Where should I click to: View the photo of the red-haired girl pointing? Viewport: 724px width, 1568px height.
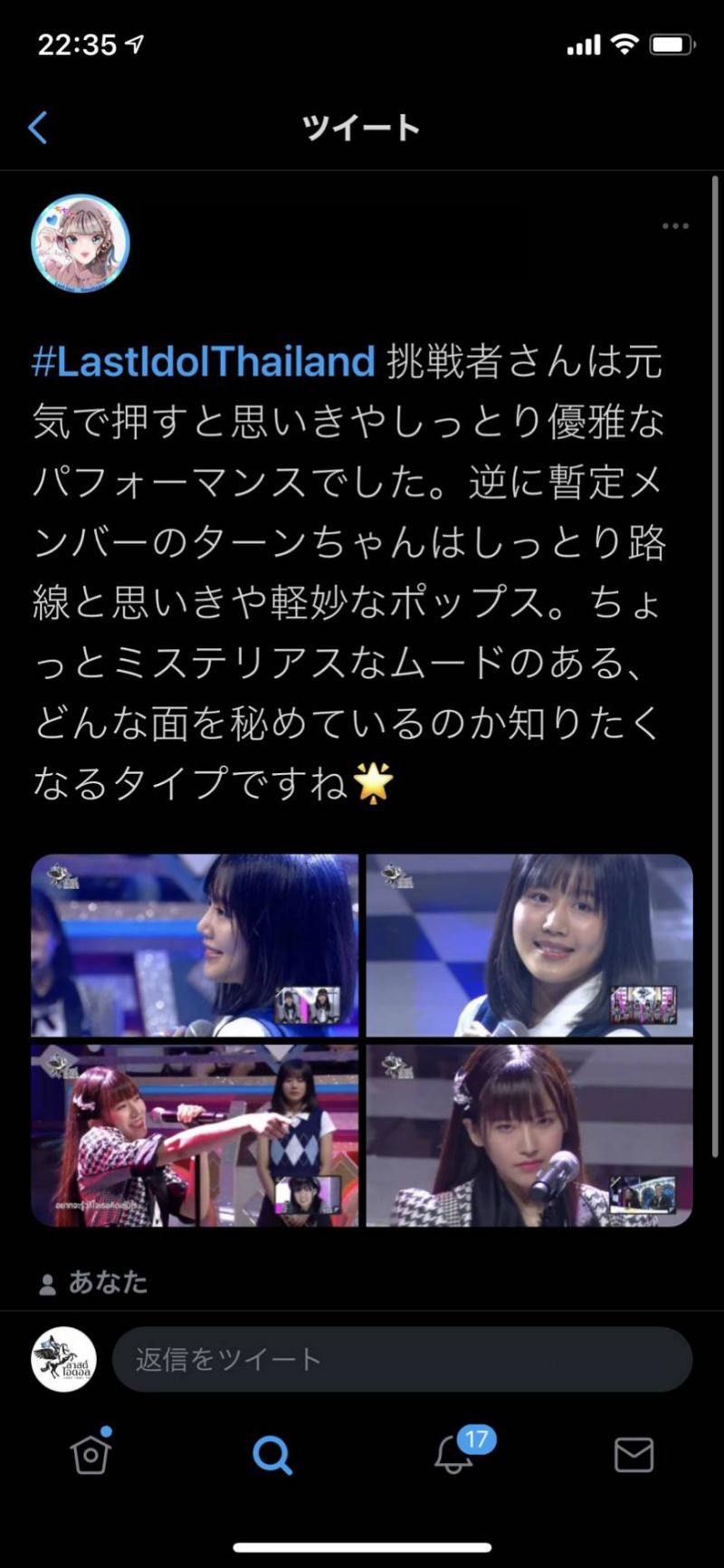[x=195, y=1135]
